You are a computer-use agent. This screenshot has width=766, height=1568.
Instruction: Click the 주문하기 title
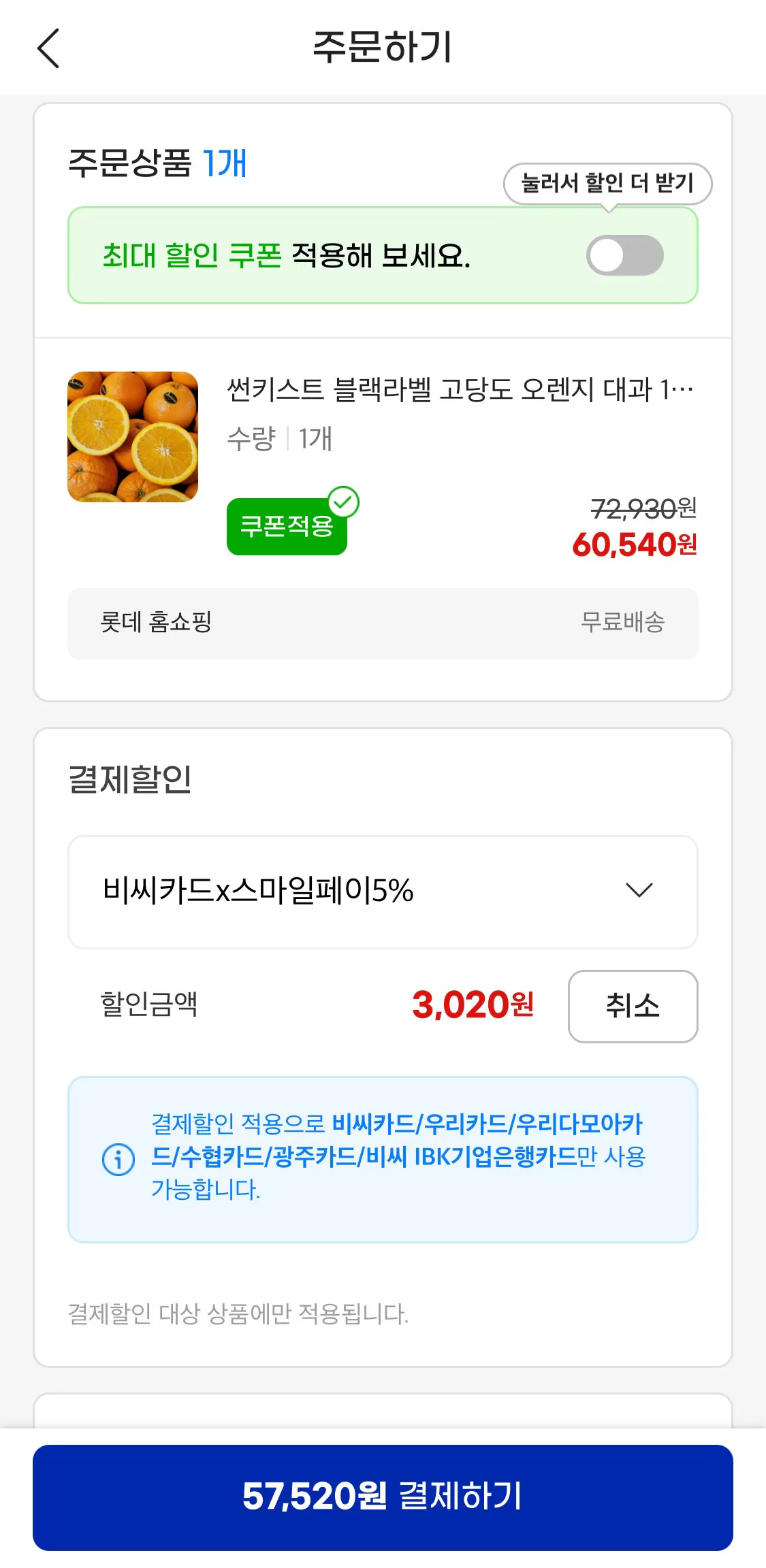point(383,48)
